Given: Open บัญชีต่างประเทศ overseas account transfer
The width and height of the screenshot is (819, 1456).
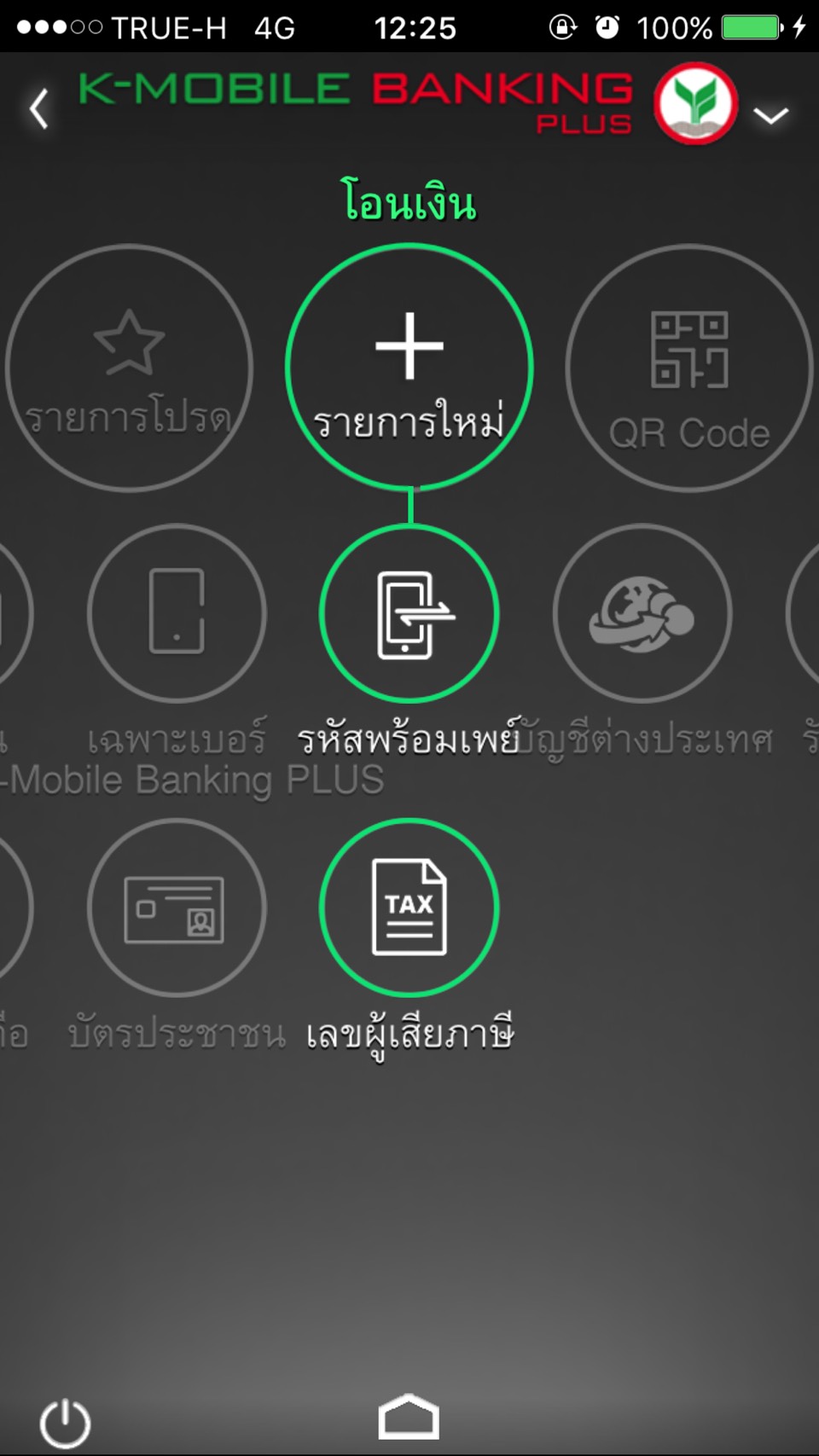Looking at the screenshot, I should pos(642,614).
